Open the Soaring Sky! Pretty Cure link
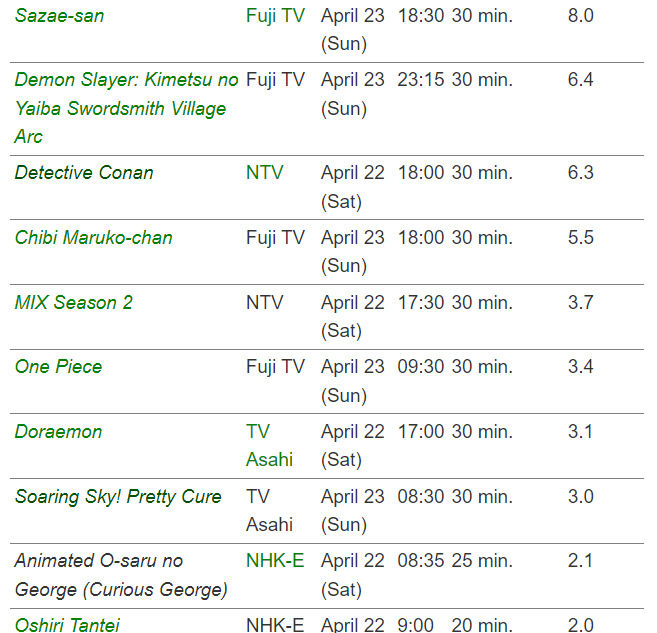 [x=118, y=497]
